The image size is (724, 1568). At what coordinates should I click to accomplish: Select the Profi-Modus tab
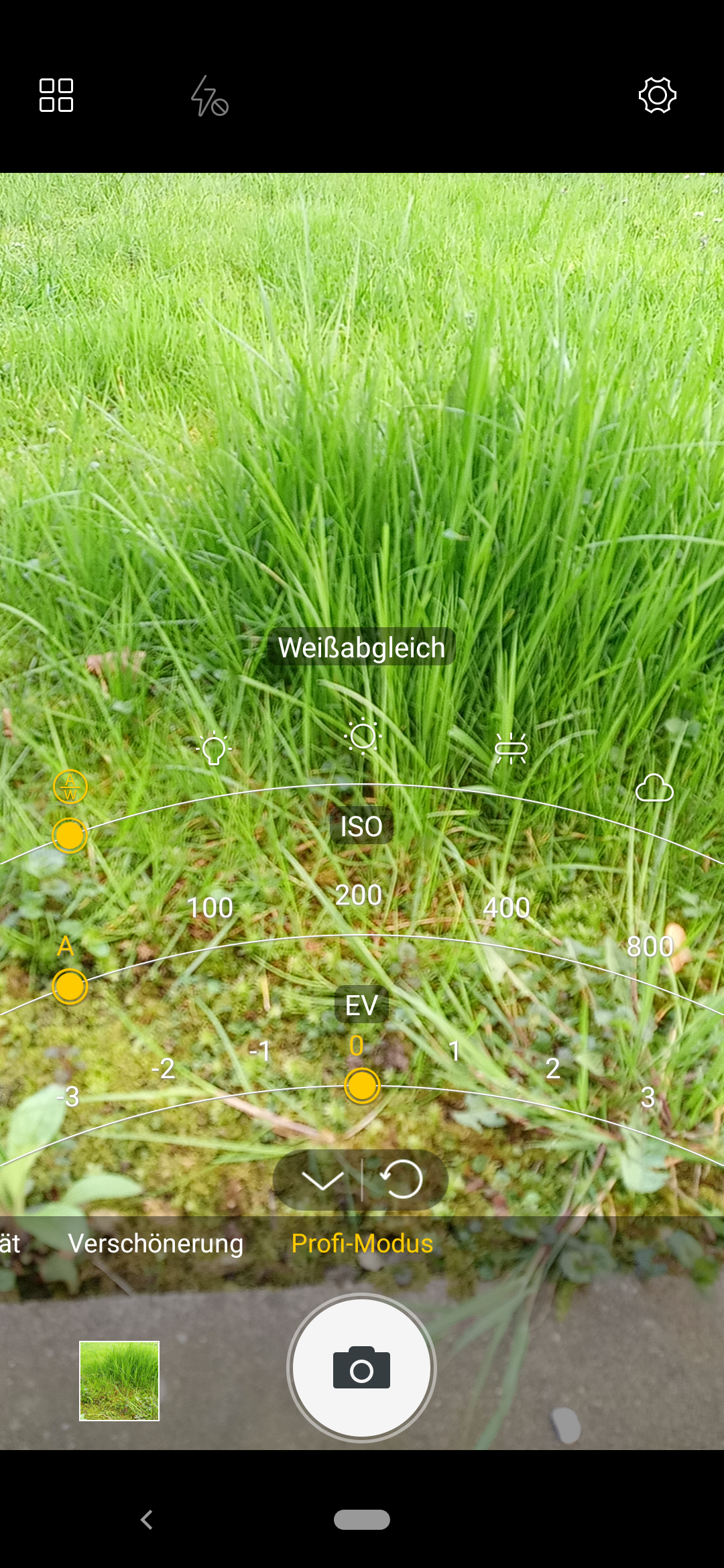362,1244
